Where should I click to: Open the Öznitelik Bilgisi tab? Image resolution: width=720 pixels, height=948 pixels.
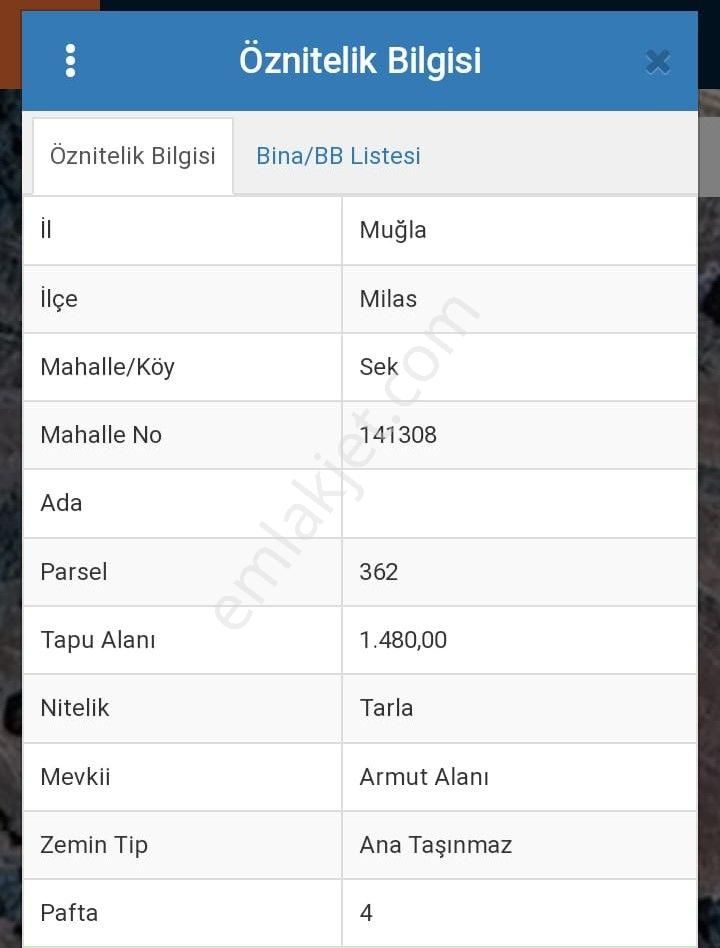click(132, 155)
